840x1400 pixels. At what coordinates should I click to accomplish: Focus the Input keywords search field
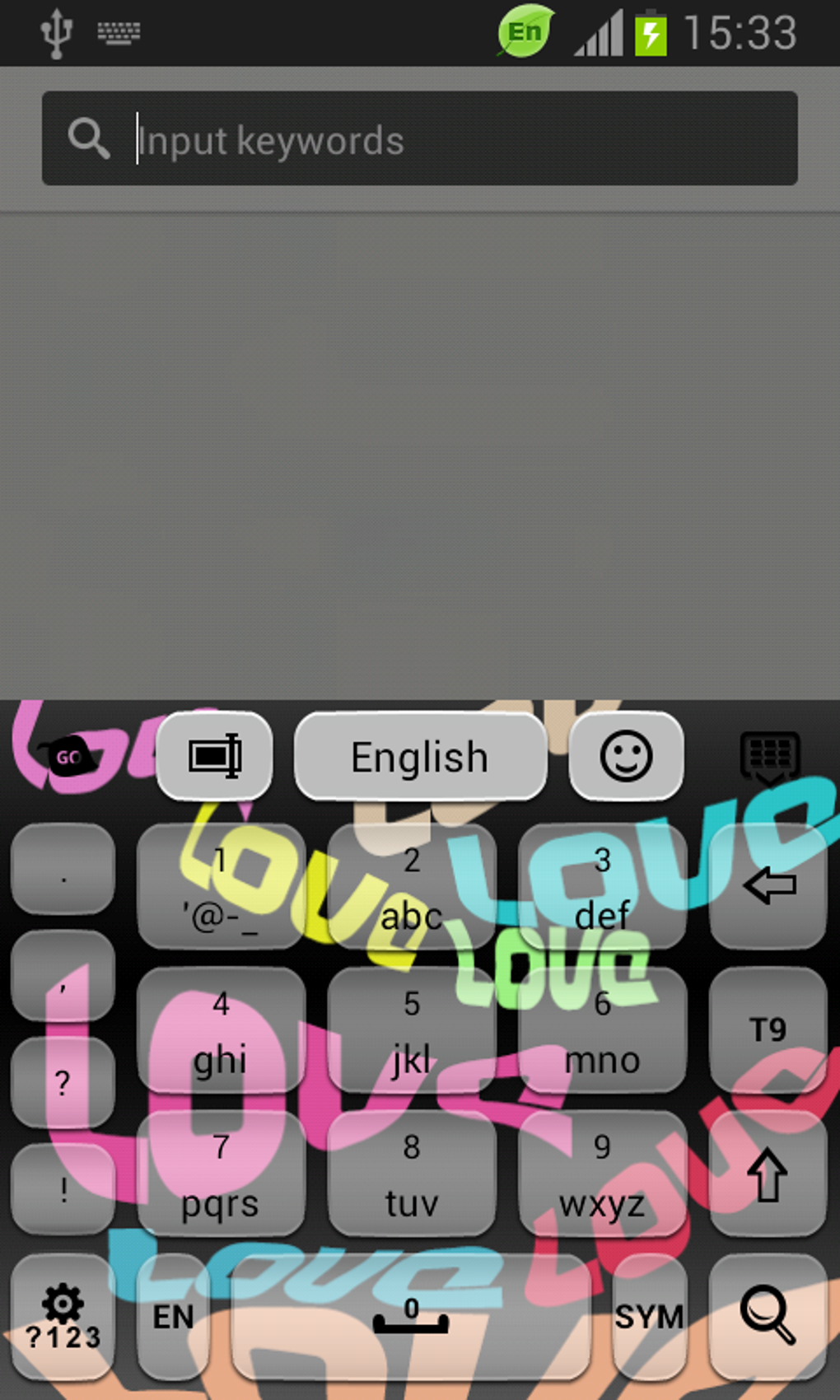(420, 138)
